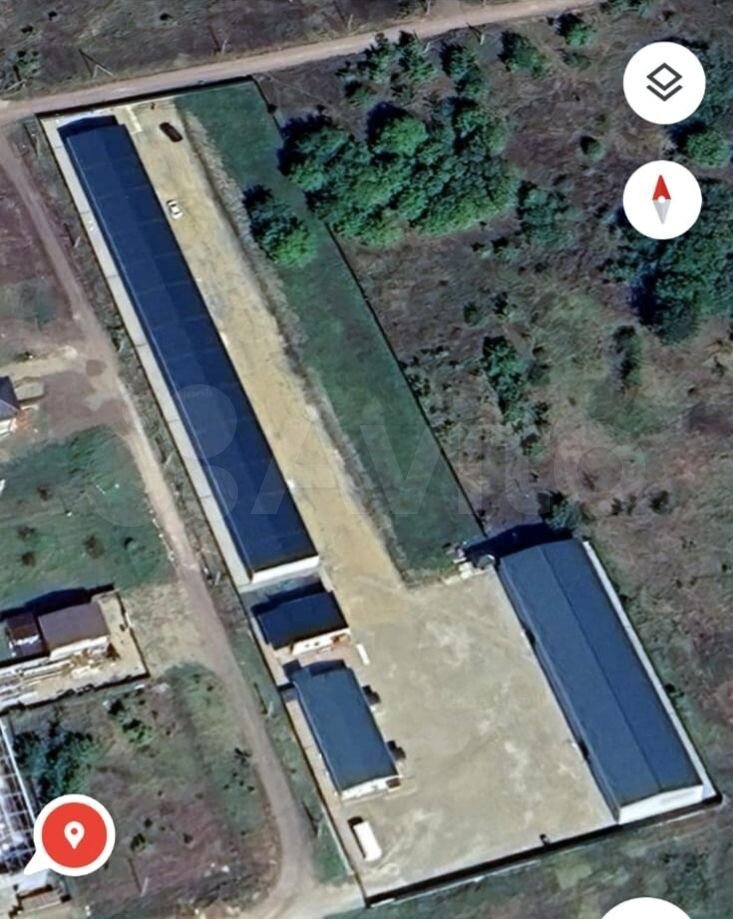Tap the compass to reset north

(662, 199)
